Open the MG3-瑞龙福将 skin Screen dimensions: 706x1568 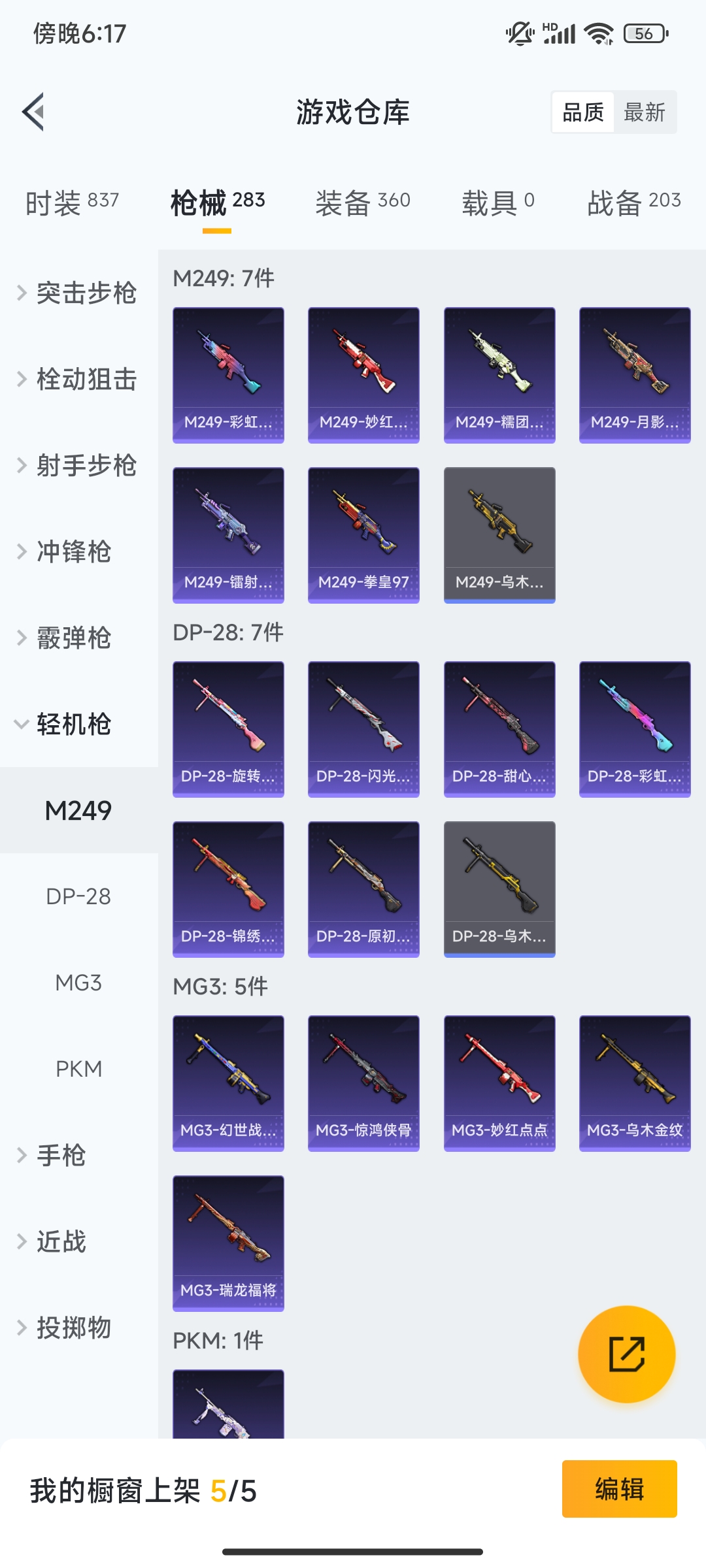click(x=228, y=1243)
